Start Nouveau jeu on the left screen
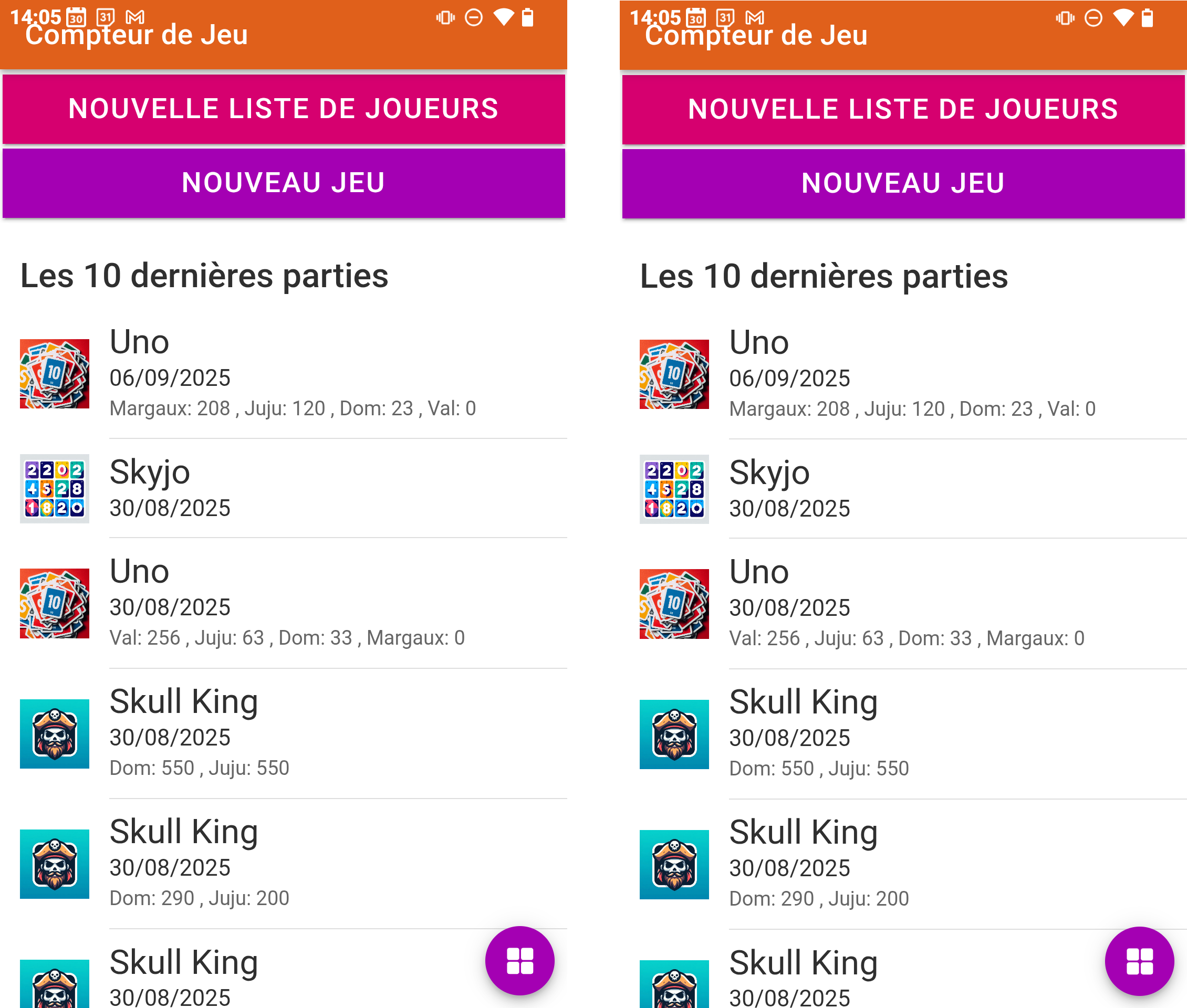Viewport: 1187px width, 1008px height. pos(284,183)
